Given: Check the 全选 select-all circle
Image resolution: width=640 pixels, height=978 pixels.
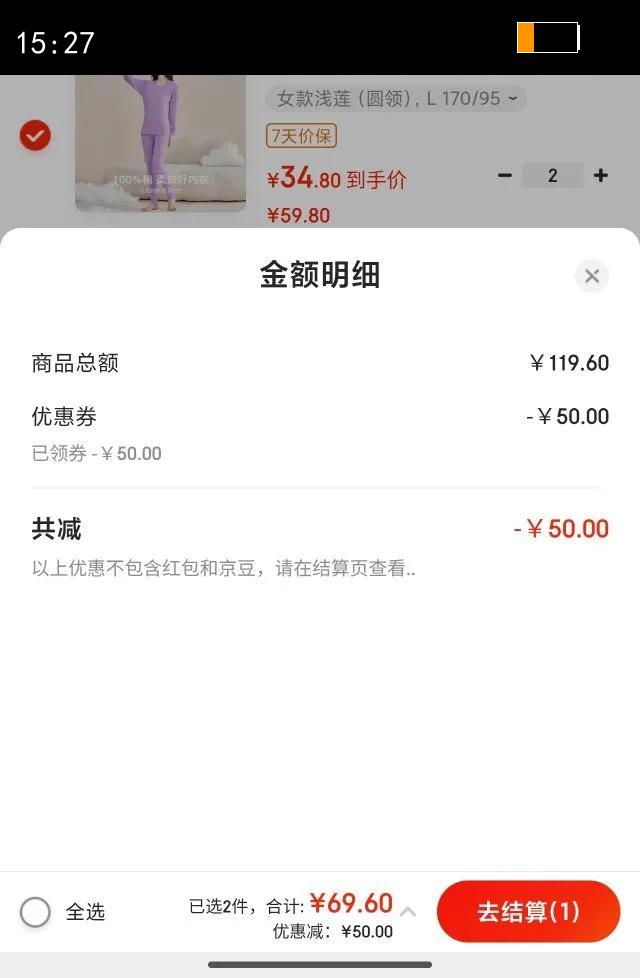Looking at the screenshot, I should tap(35, 912).
